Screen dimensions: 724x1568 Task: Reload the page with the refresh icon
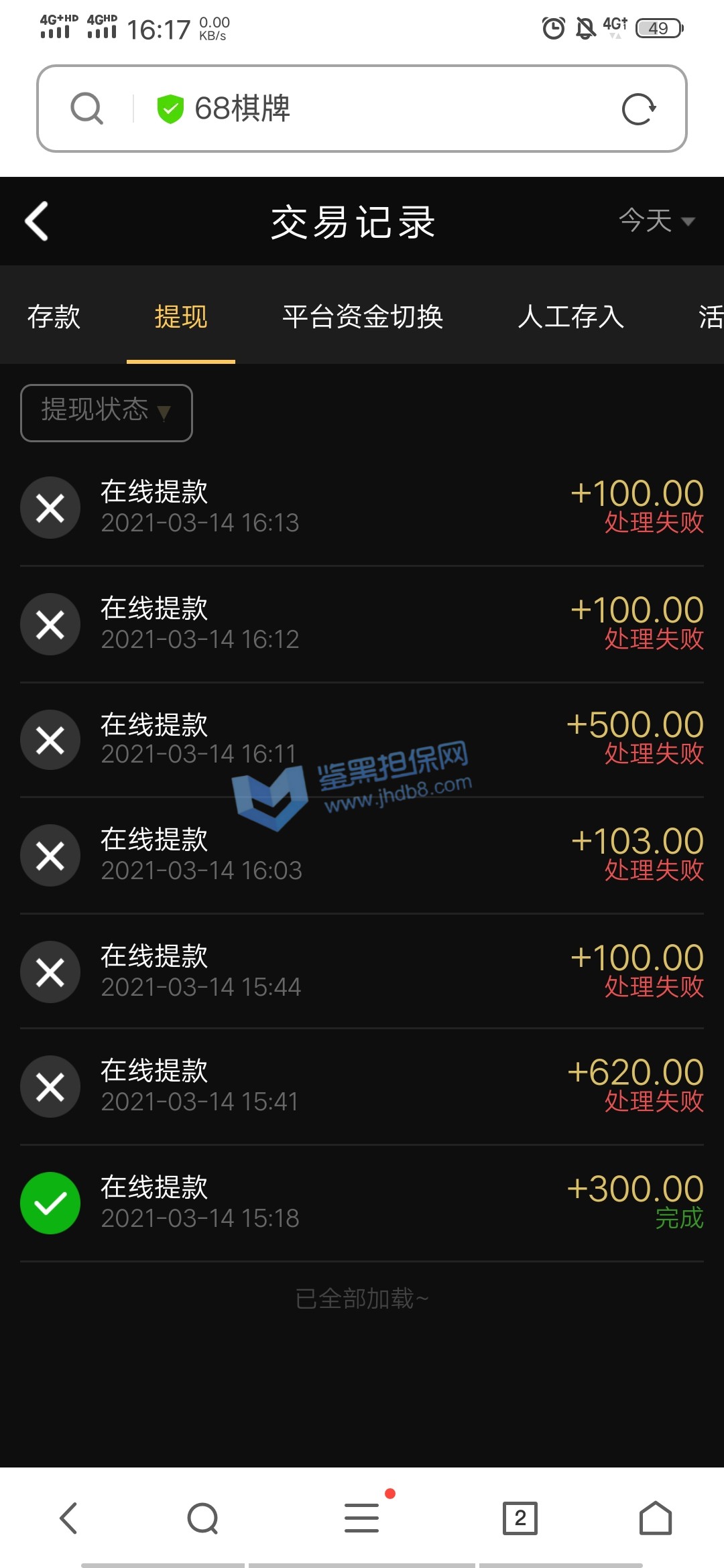[638, 109]
